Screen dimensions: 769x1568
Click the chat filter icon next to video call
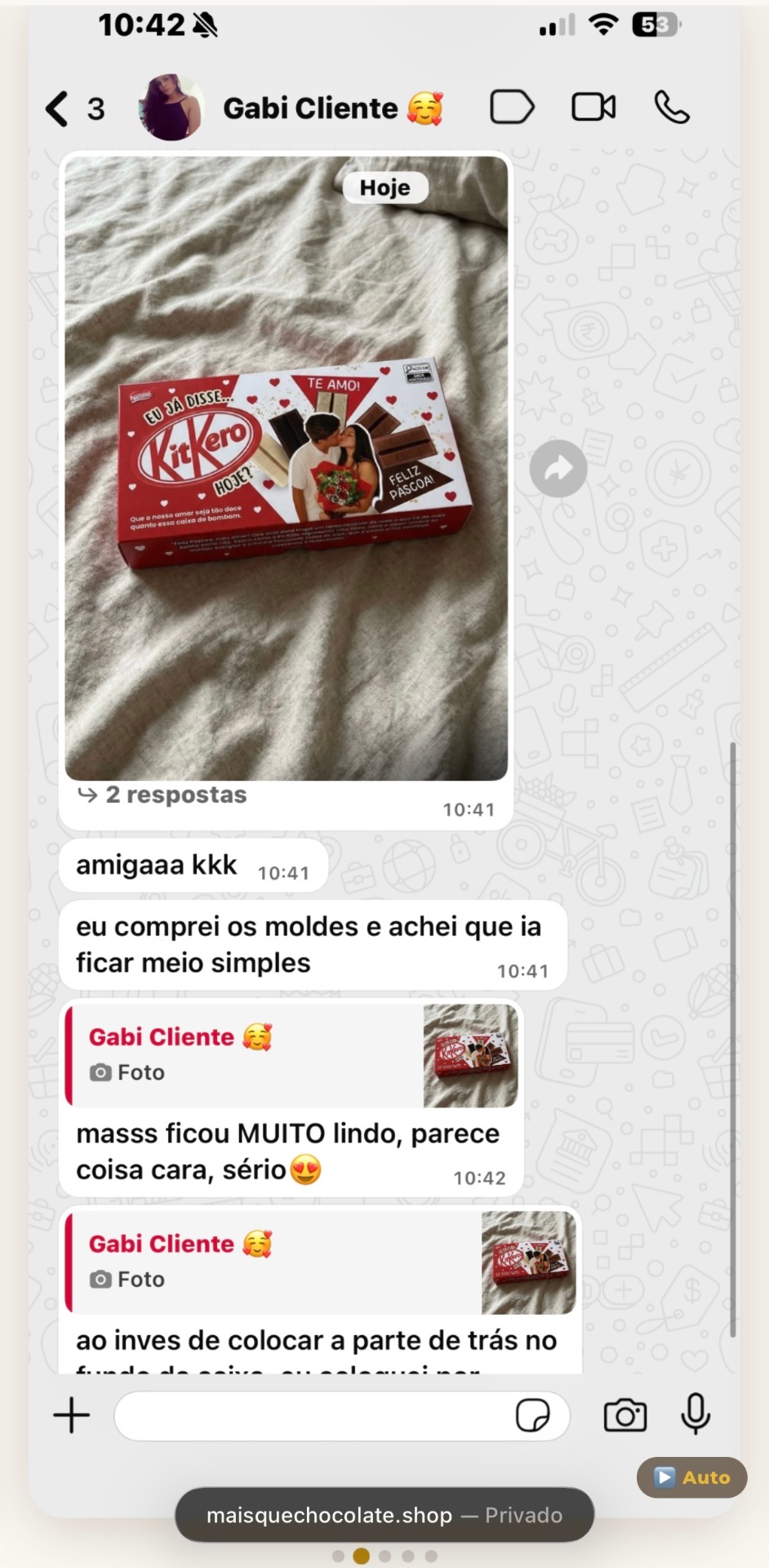tap(513, 107)
